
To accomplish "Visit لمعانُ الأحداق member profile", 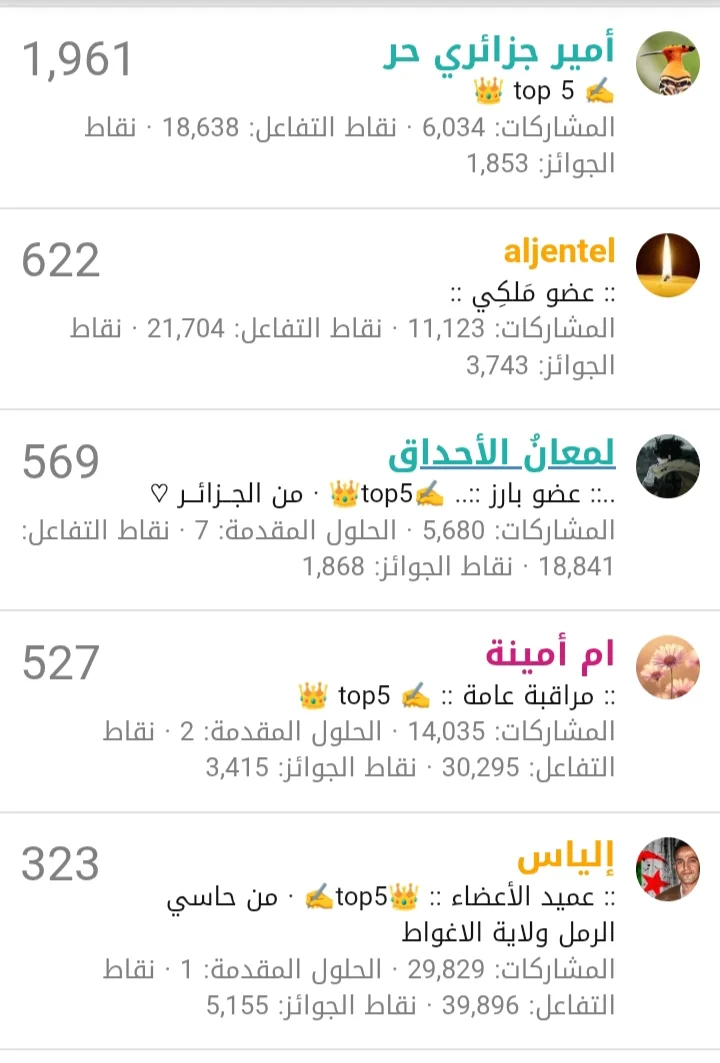I will [502, 455].
